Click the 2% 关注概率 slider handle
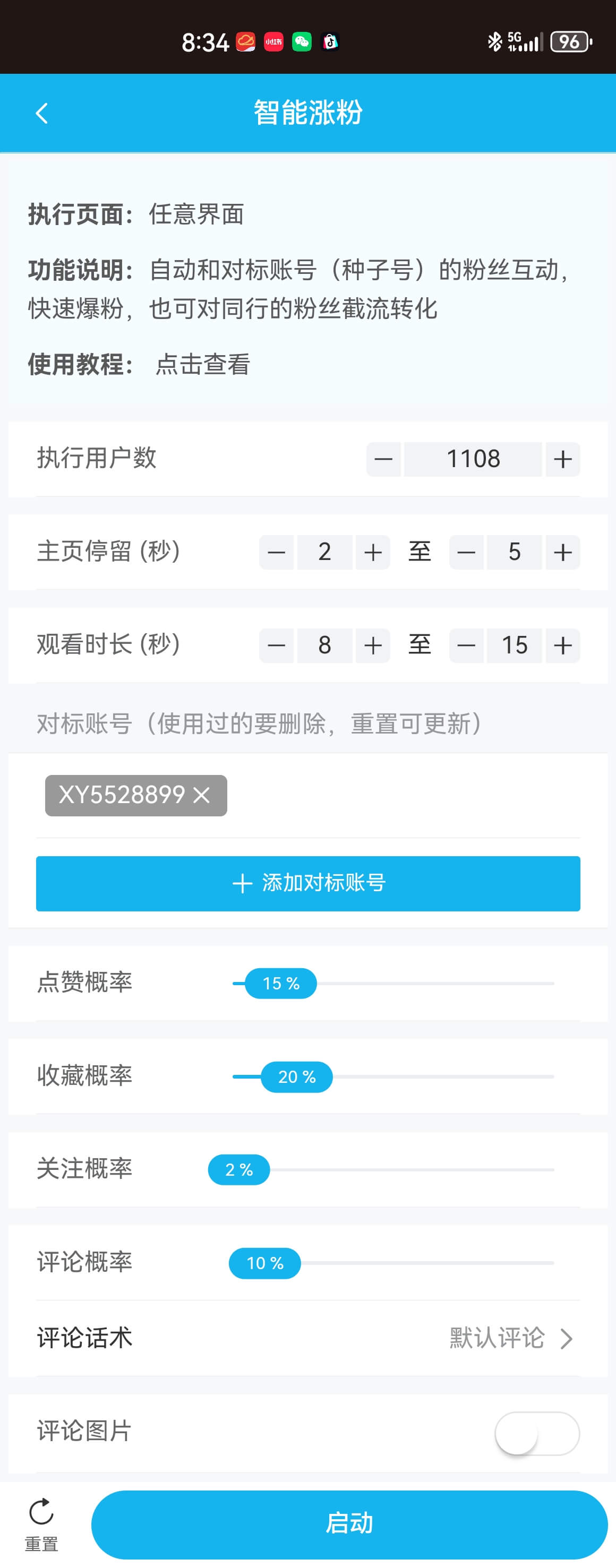Image resolution: width=616 pixels, height=1568 pixels. click(238, 1169)
